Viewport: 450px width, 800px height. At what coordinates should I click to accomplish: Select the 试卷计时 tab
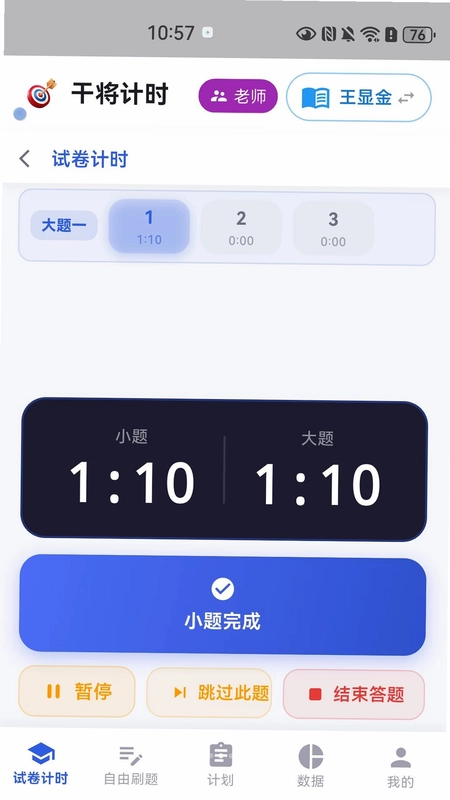(41, 764)
